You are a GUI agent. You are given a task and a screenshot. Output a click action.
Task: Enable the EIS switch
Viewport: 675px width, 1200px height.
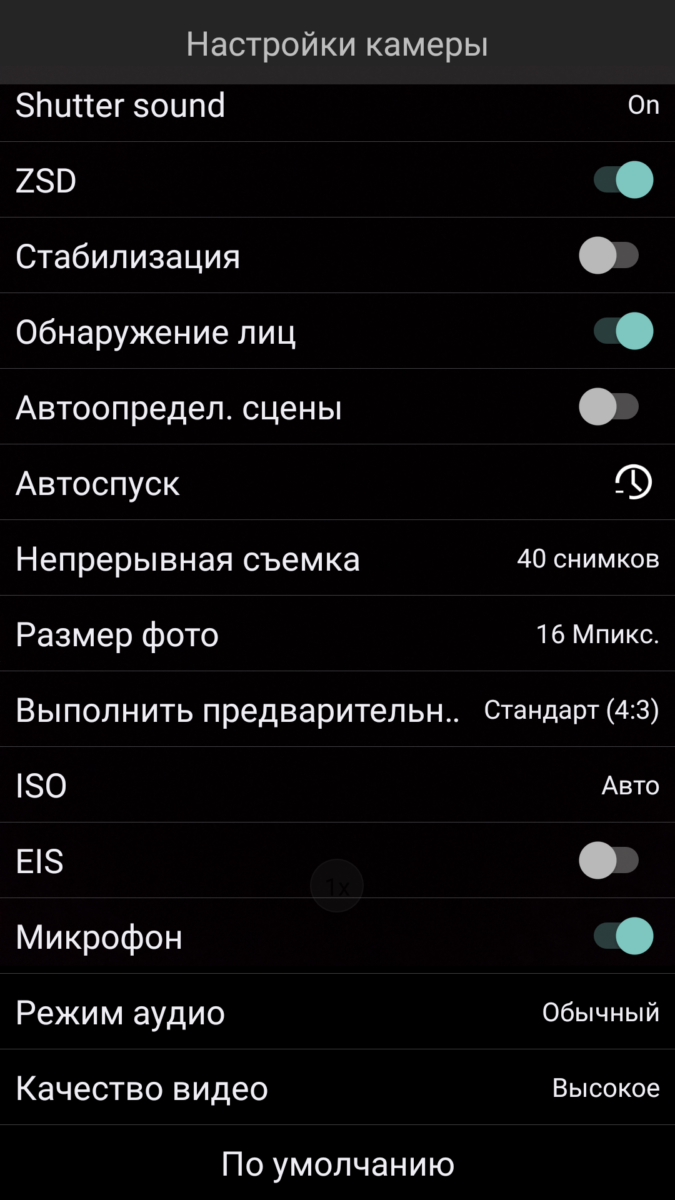click(x=609, y=860)
